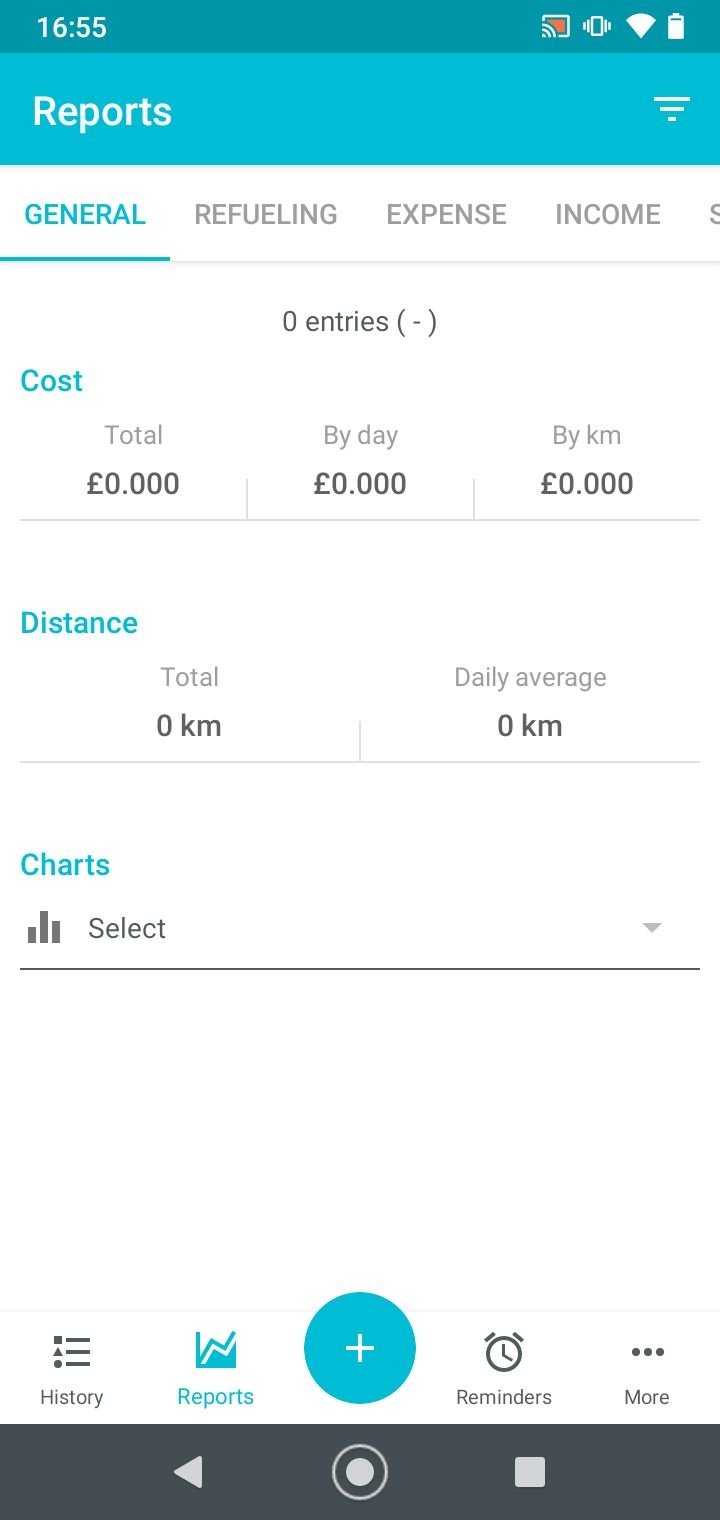Open the filter icon in the Reports bar
The image size is (720, 1520).
coord(672,110)
